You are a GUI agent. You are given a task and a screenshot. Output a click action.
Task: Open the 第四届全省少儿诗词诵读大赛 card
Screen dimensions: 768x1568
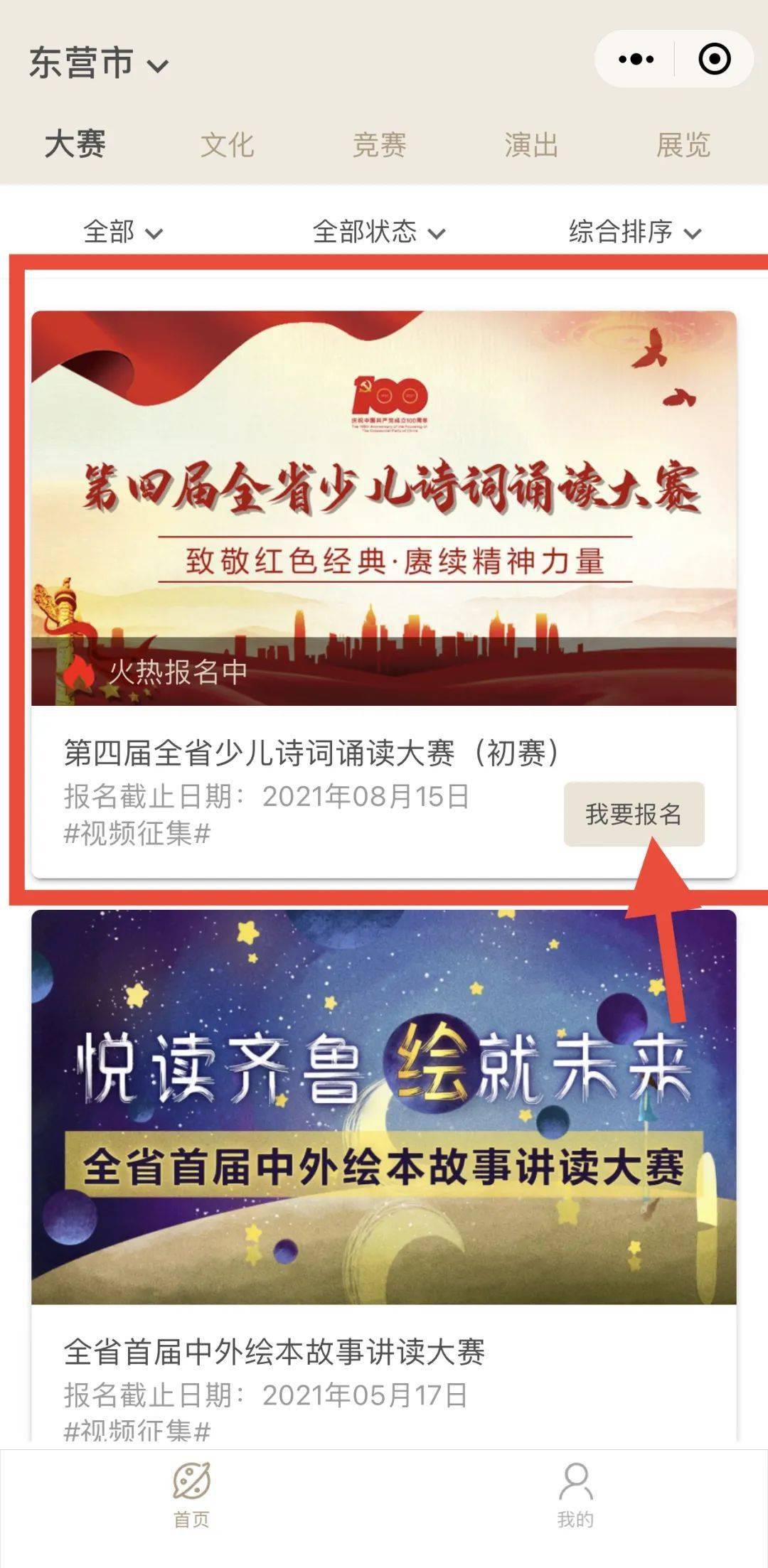(x=384, y=594)
